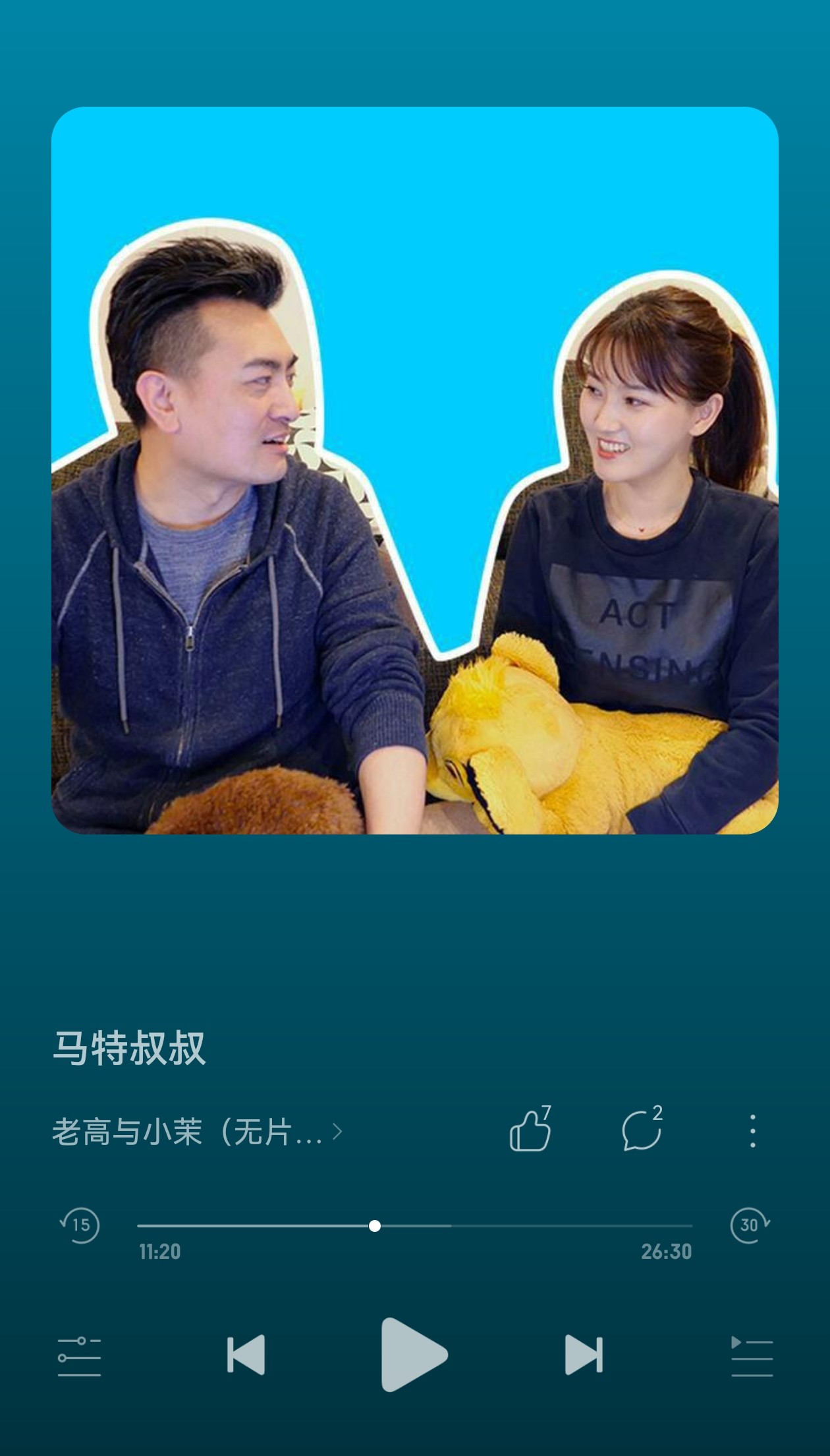This screenshot has height=1456, width=830.
Task: Go to the previous episode
Action: [x=246, y=1354]
